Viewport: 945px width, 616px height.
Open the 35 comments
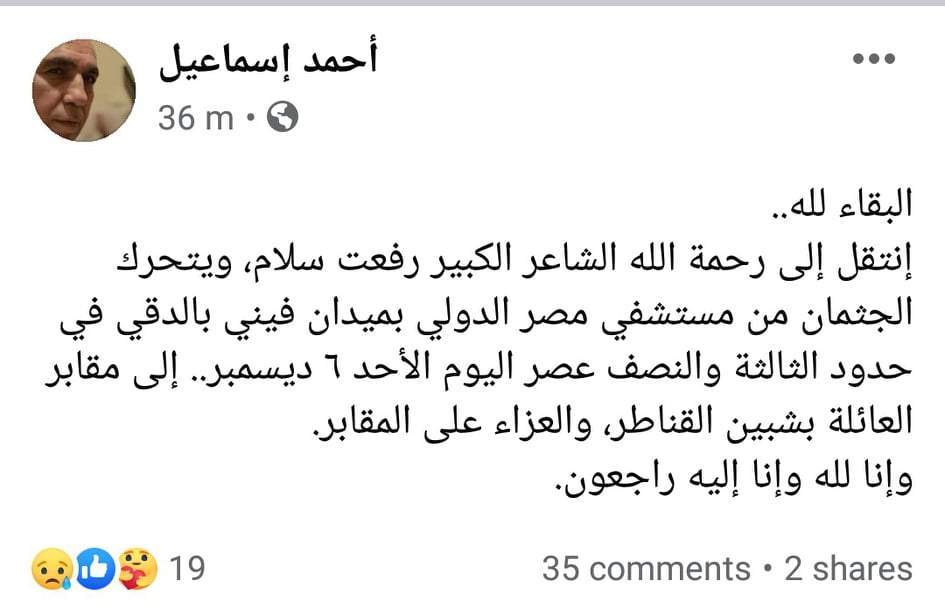[645, 569]
